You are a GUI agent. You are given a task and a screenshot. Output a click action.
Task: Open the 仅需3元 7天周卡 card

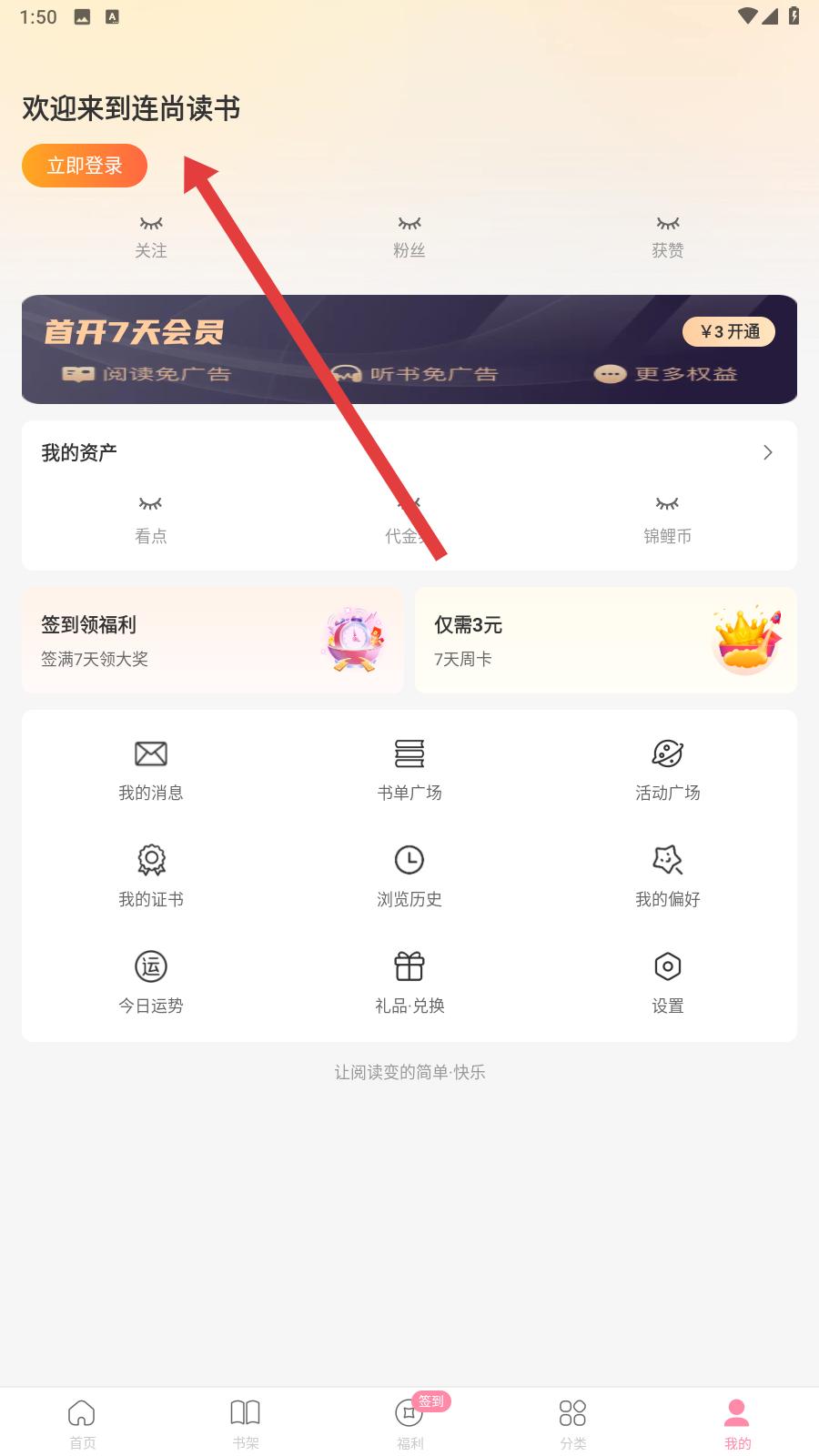[x=605, y=641]
